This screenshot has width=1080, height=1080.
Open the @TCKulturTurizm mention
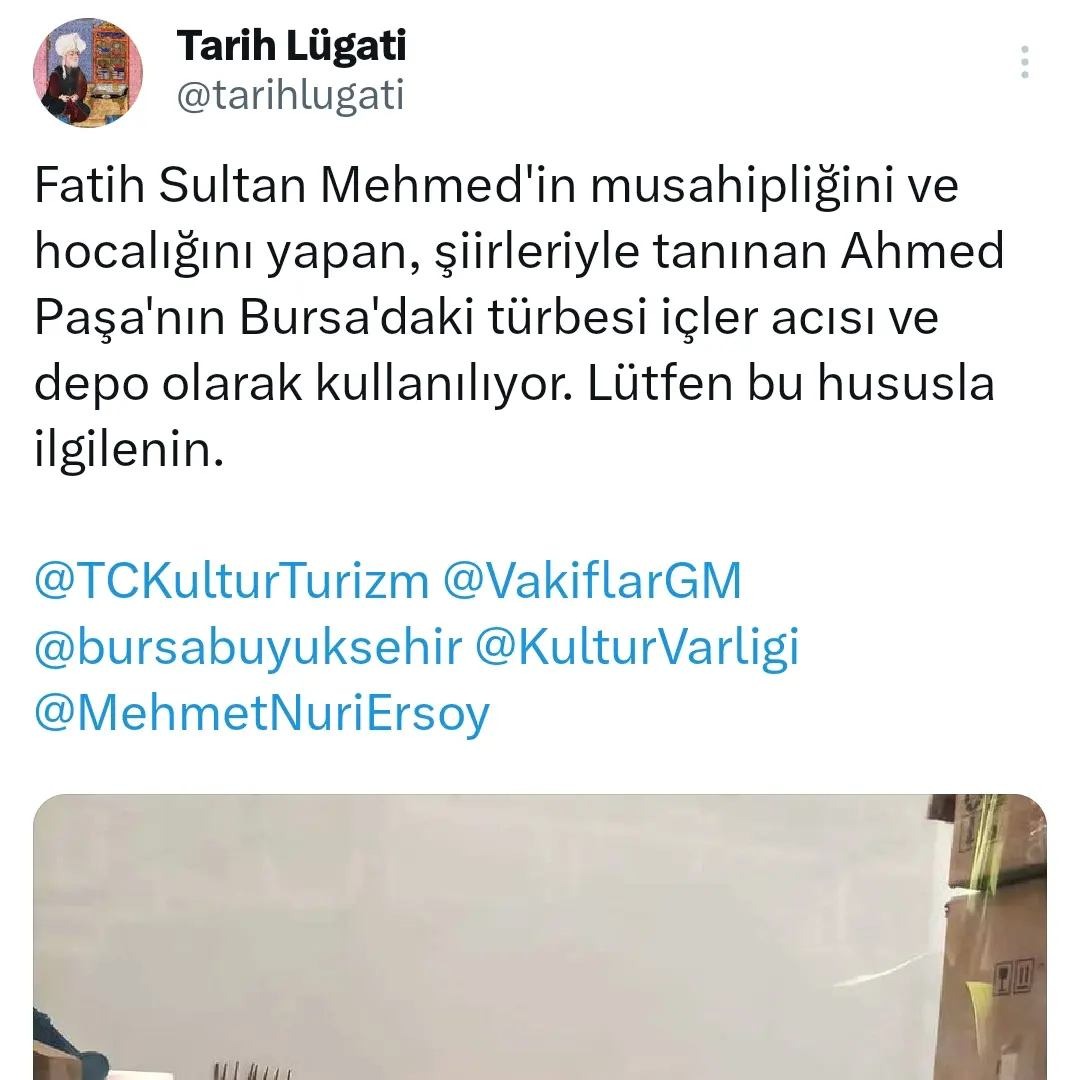coord(231,581)
